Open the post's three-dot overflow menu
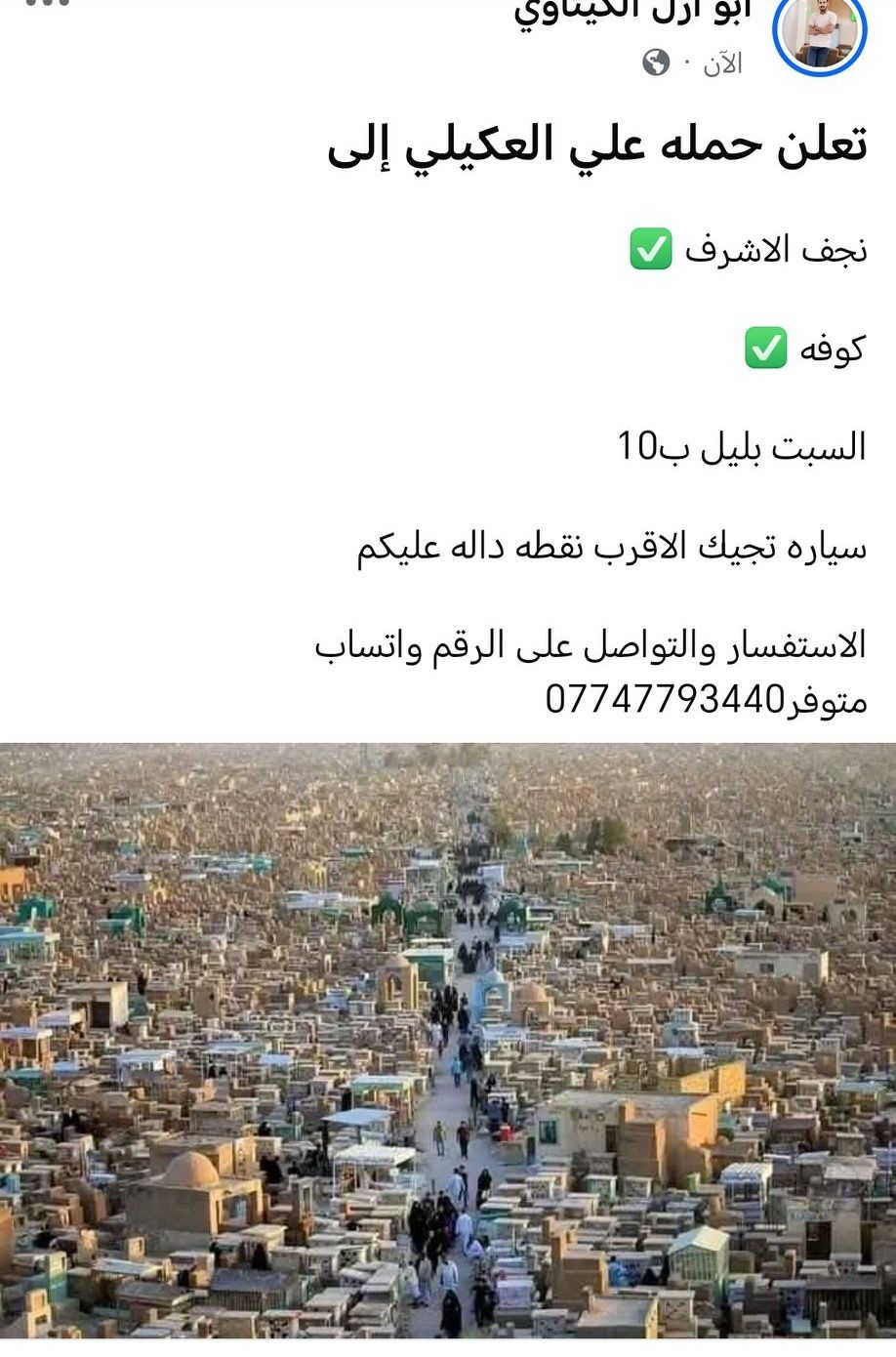This screenshot has height=1357, width=896. pos(47,4)
